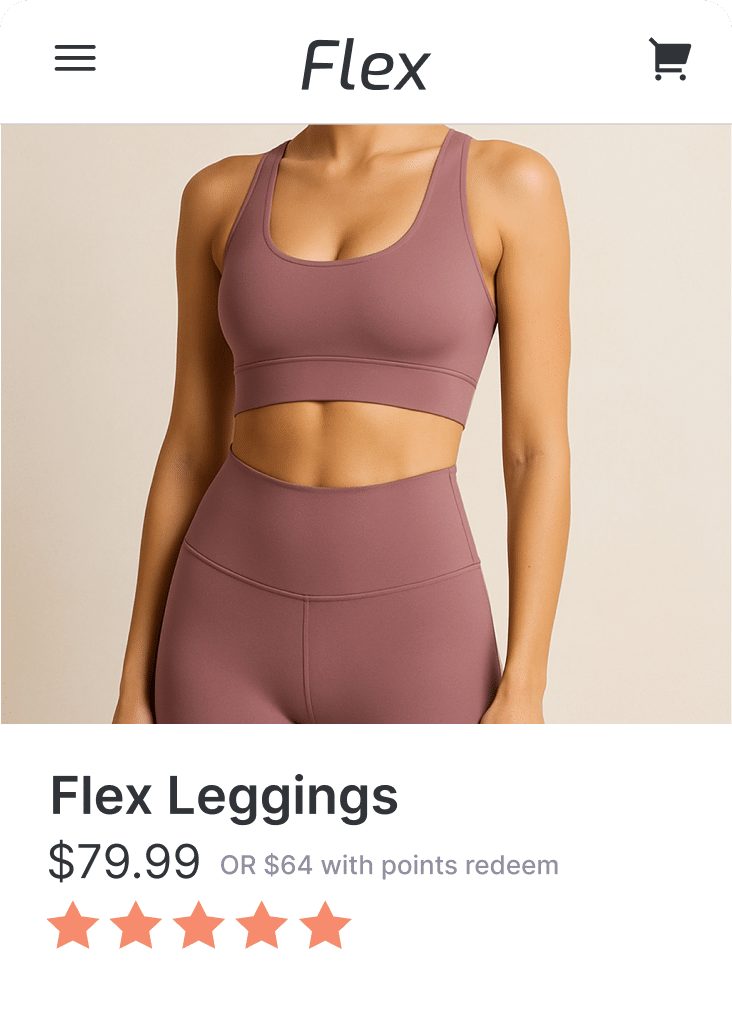Image resolution: width=732 pixels, height=1028 pixels.
Task: Open the shopping cart
Action: (x=669, y=59)
